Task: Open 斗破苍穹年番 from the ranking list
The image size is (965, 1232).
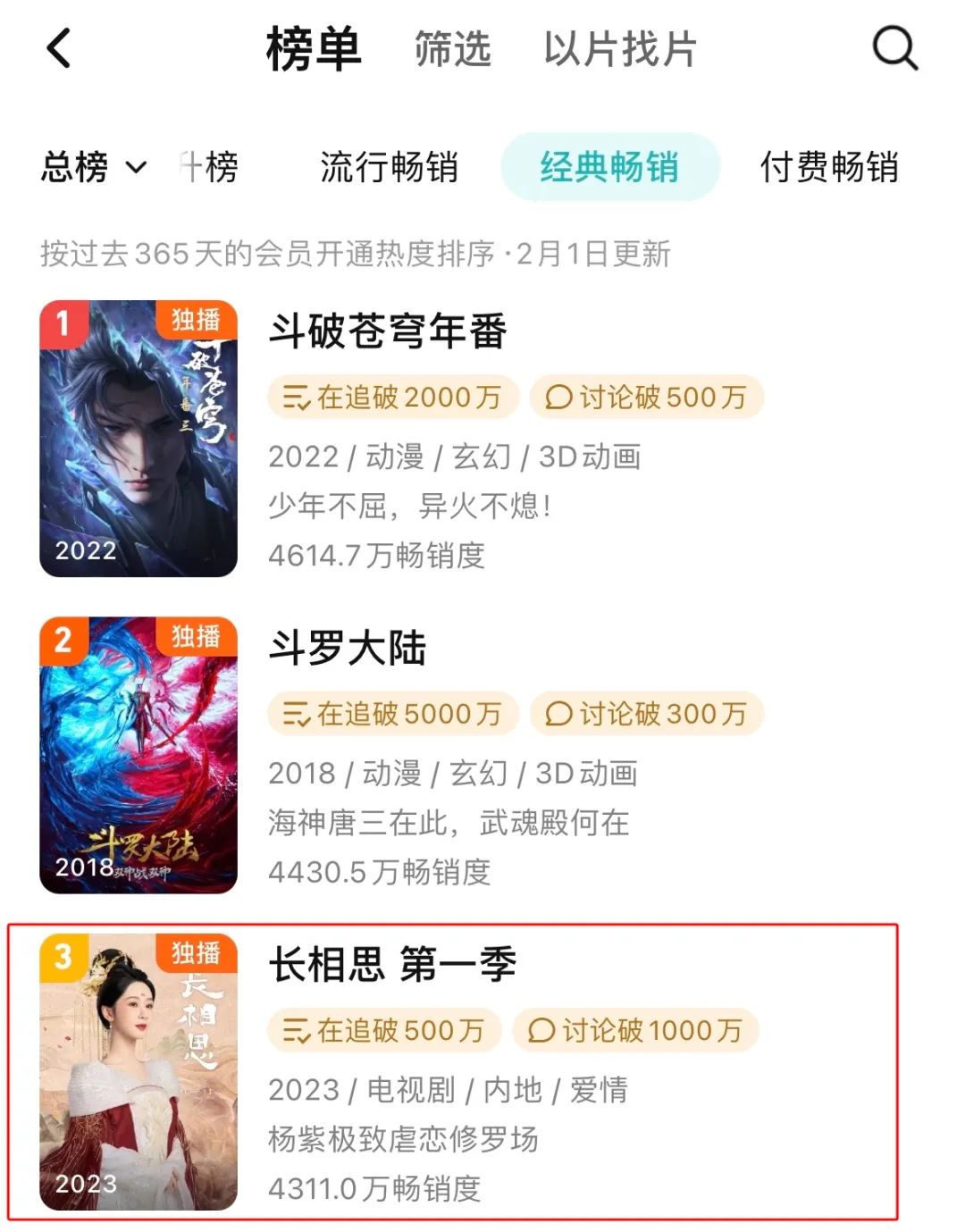Action: tap(388, 331)
